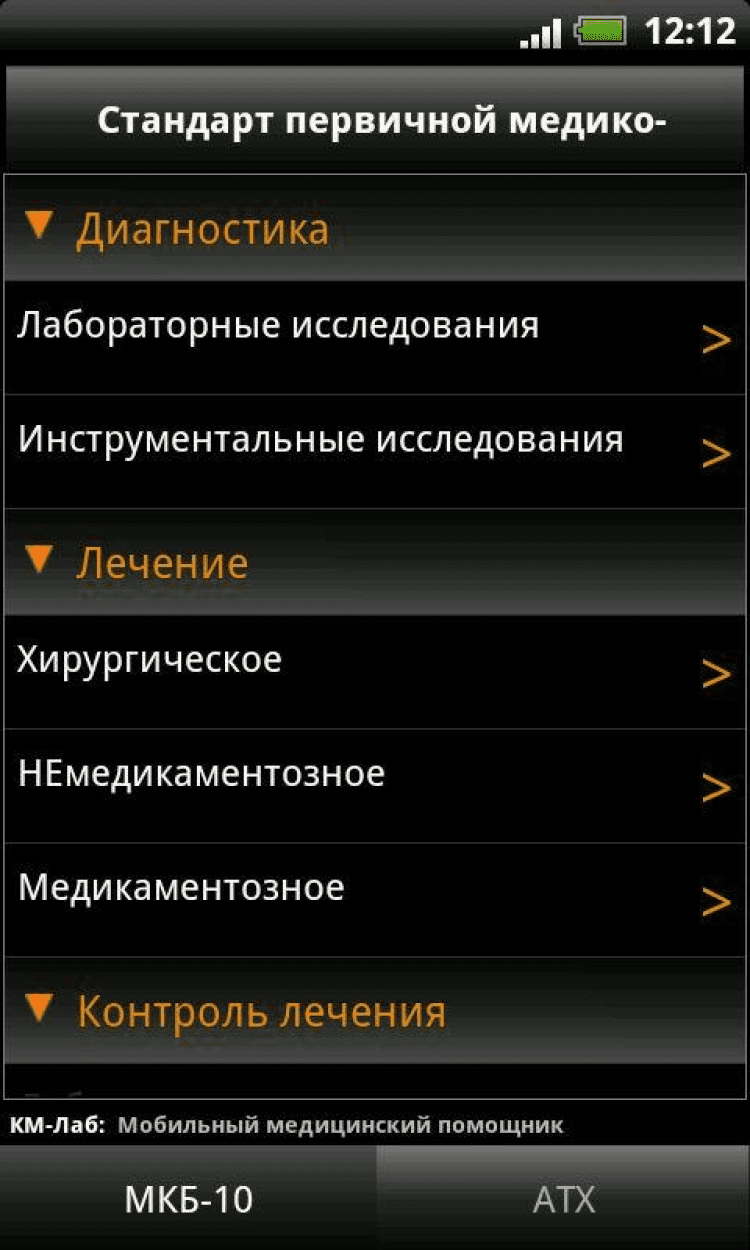
Task: Switch to the МКБ-10 tab
Action: point(188,1199)
